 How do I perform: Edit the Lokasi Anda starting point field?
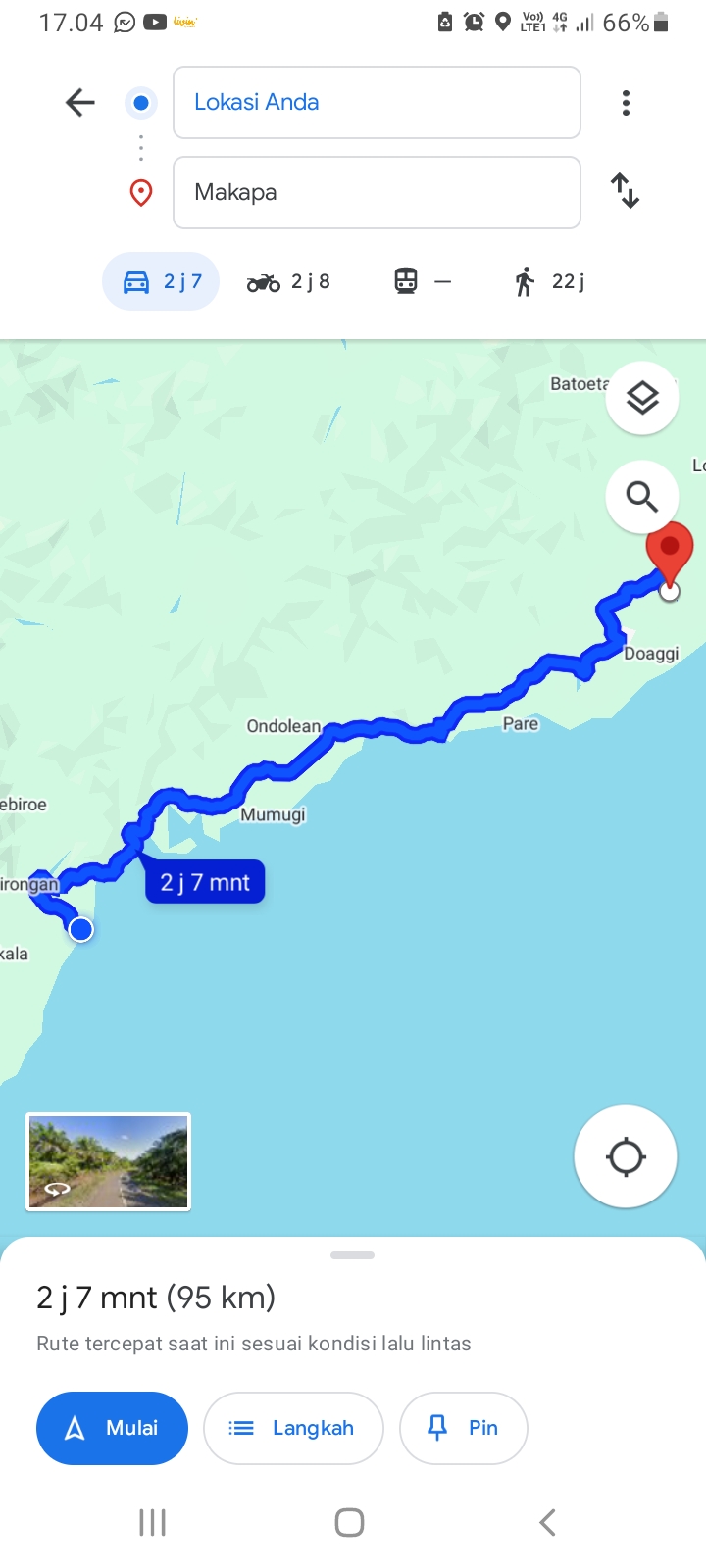pos(377,103)
